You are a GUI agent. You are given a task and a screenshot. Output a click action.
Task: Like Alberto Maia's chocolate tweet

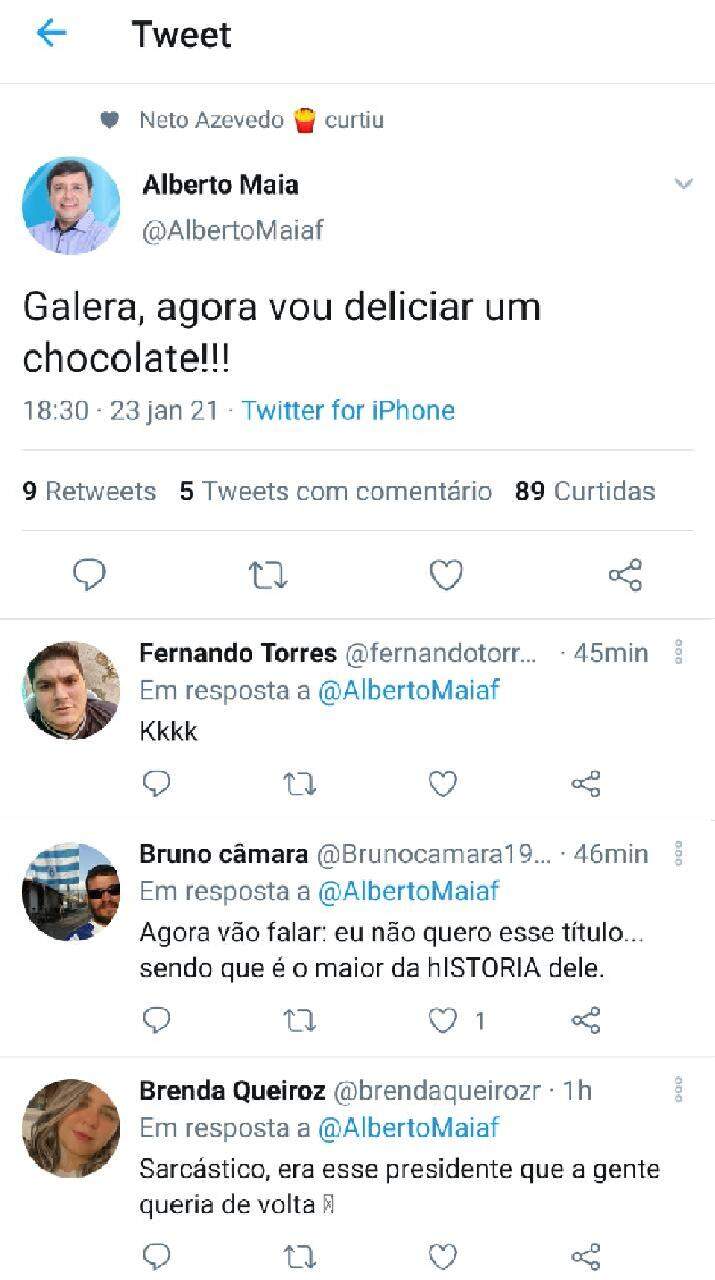[446, 574]
